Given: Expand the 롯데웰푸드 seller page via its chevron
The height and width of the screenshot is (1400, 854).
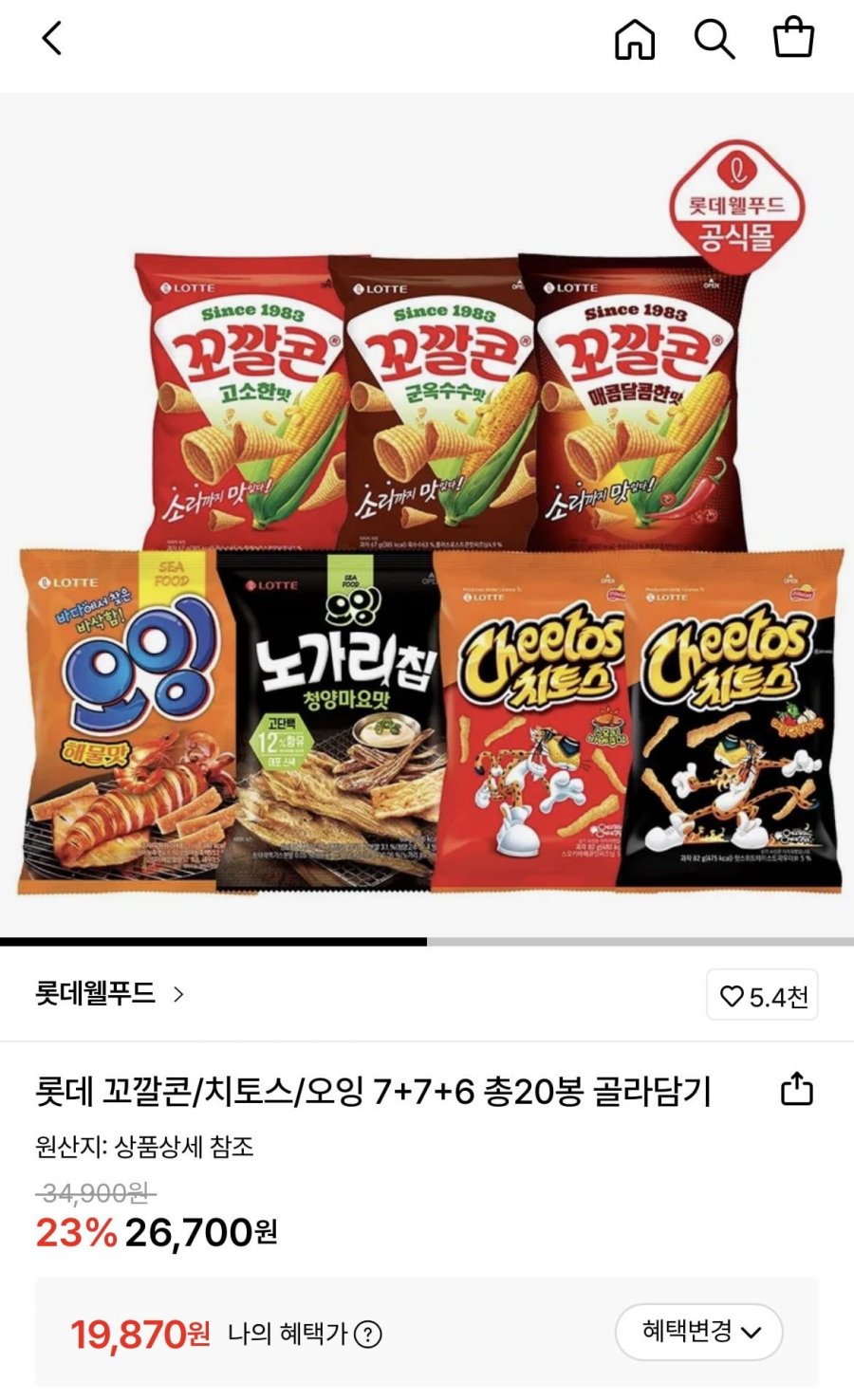Looking at the screenshot, I should click(x=176, y=995).
